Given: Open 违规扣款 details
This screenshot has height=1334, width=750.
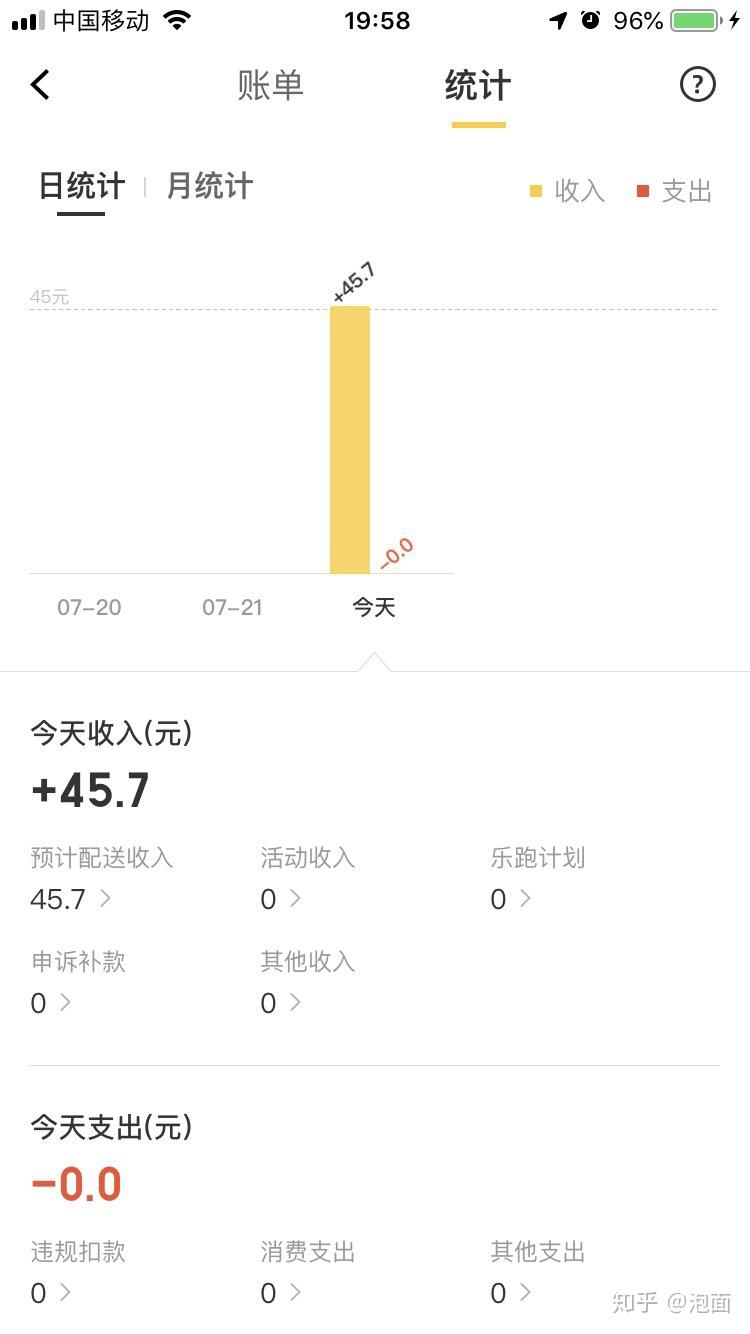Looking at the screenshot, I should click(51, 1293).
